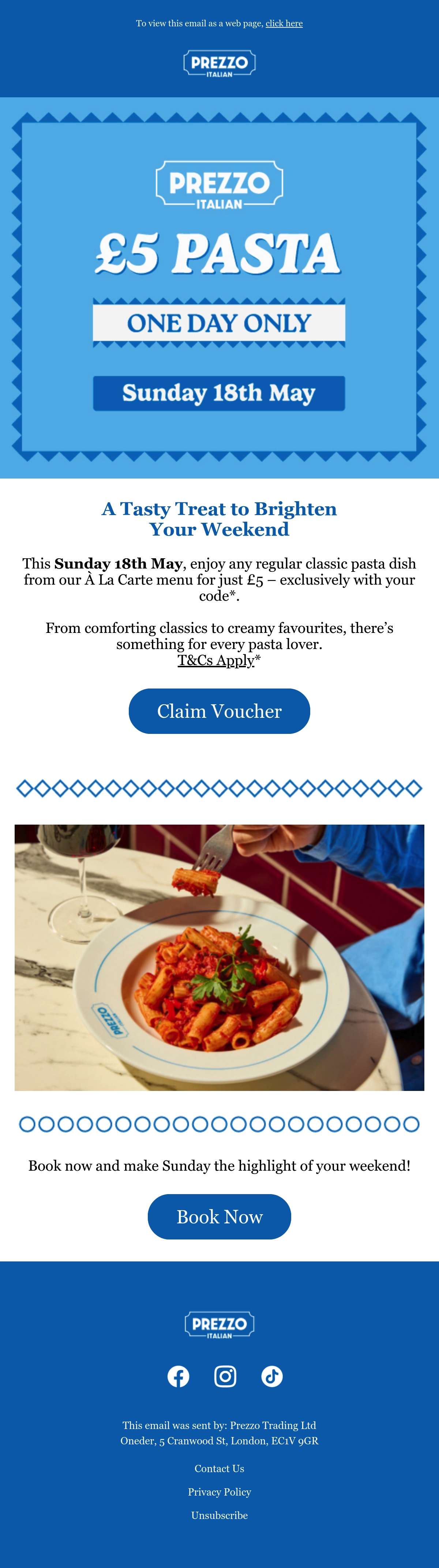Open the £5 Pasta promo banner

click(219, 287)
